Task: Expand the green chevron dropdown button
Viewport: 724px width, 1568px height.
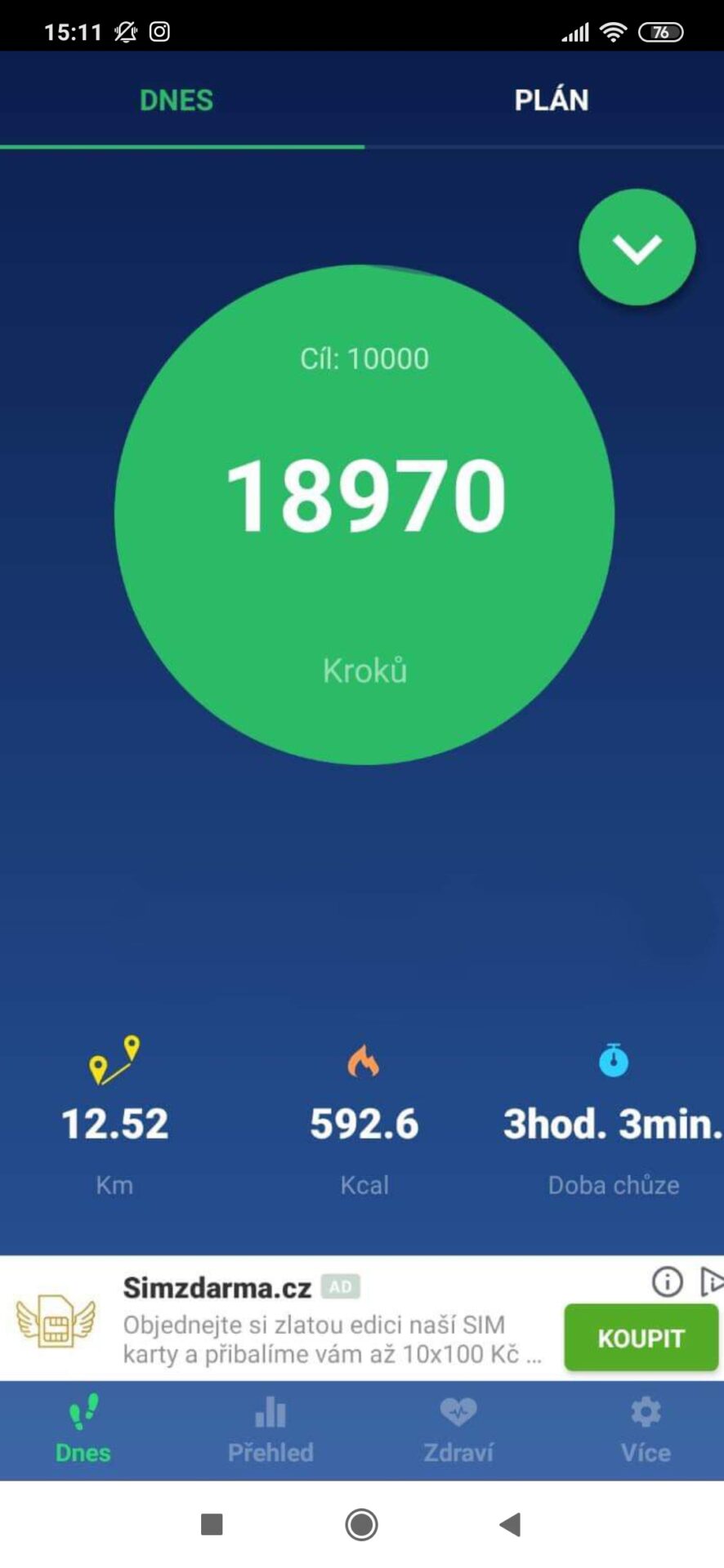Action: (x=637, y=247)
